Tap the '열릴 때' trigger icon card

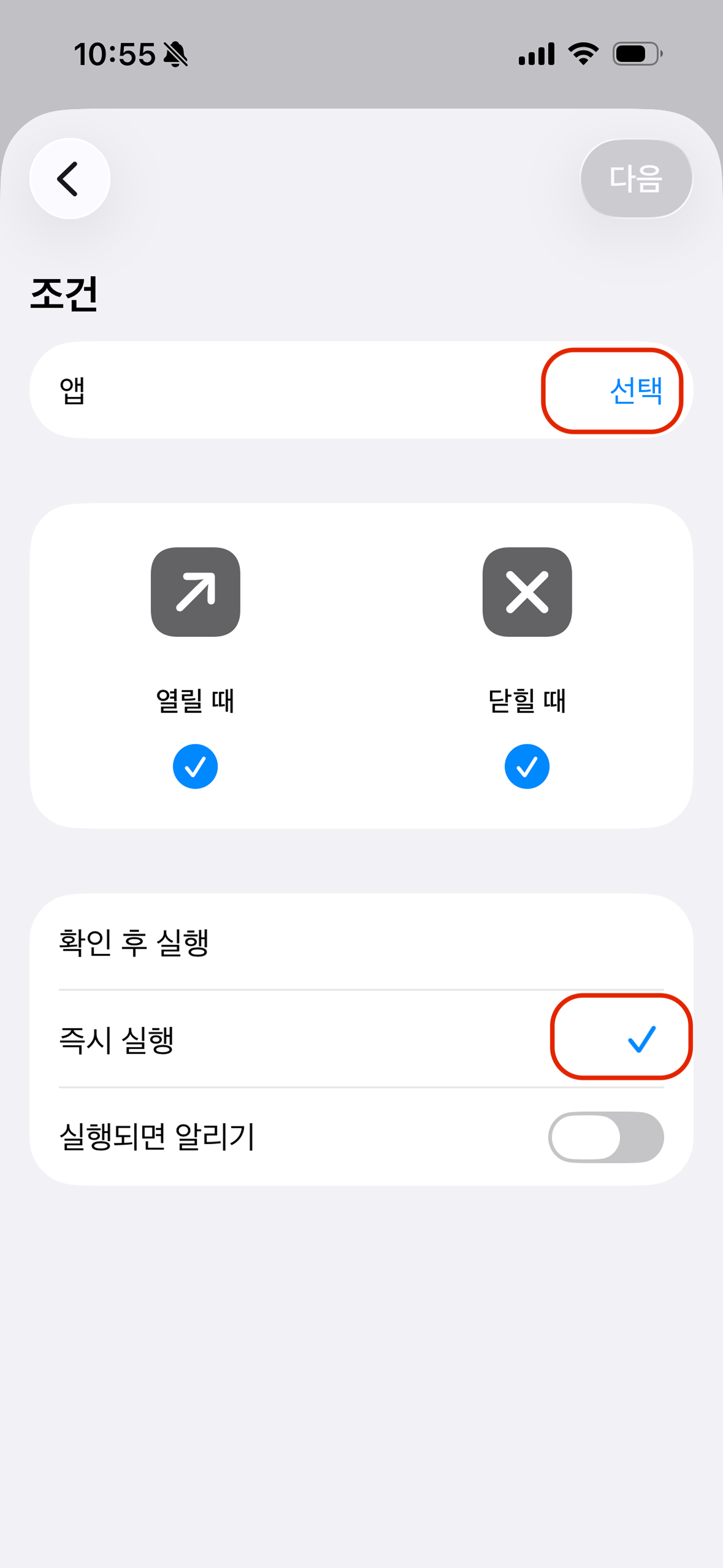tap(195, 591)
